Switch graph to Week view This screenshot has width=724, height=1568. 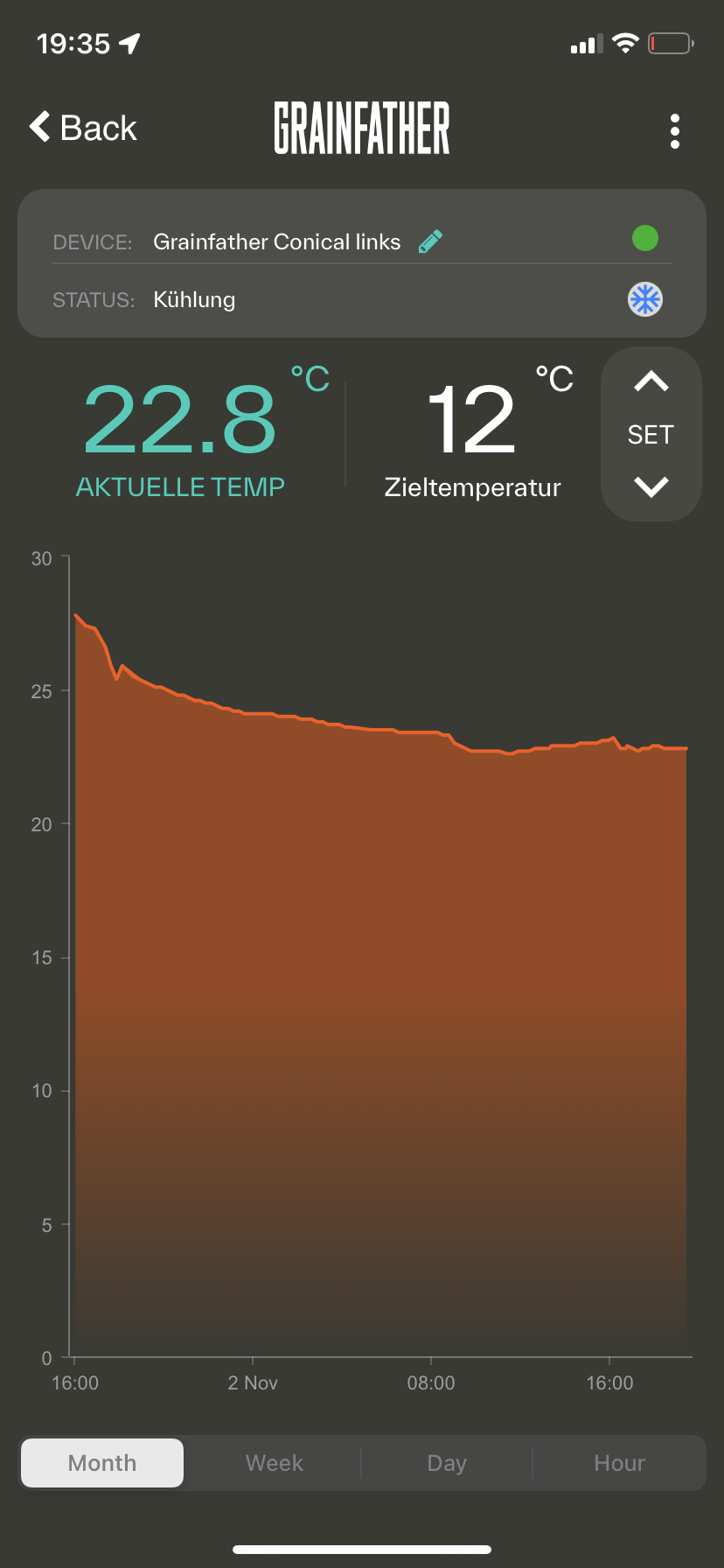pyautogui.click(x=275, y=1463)
